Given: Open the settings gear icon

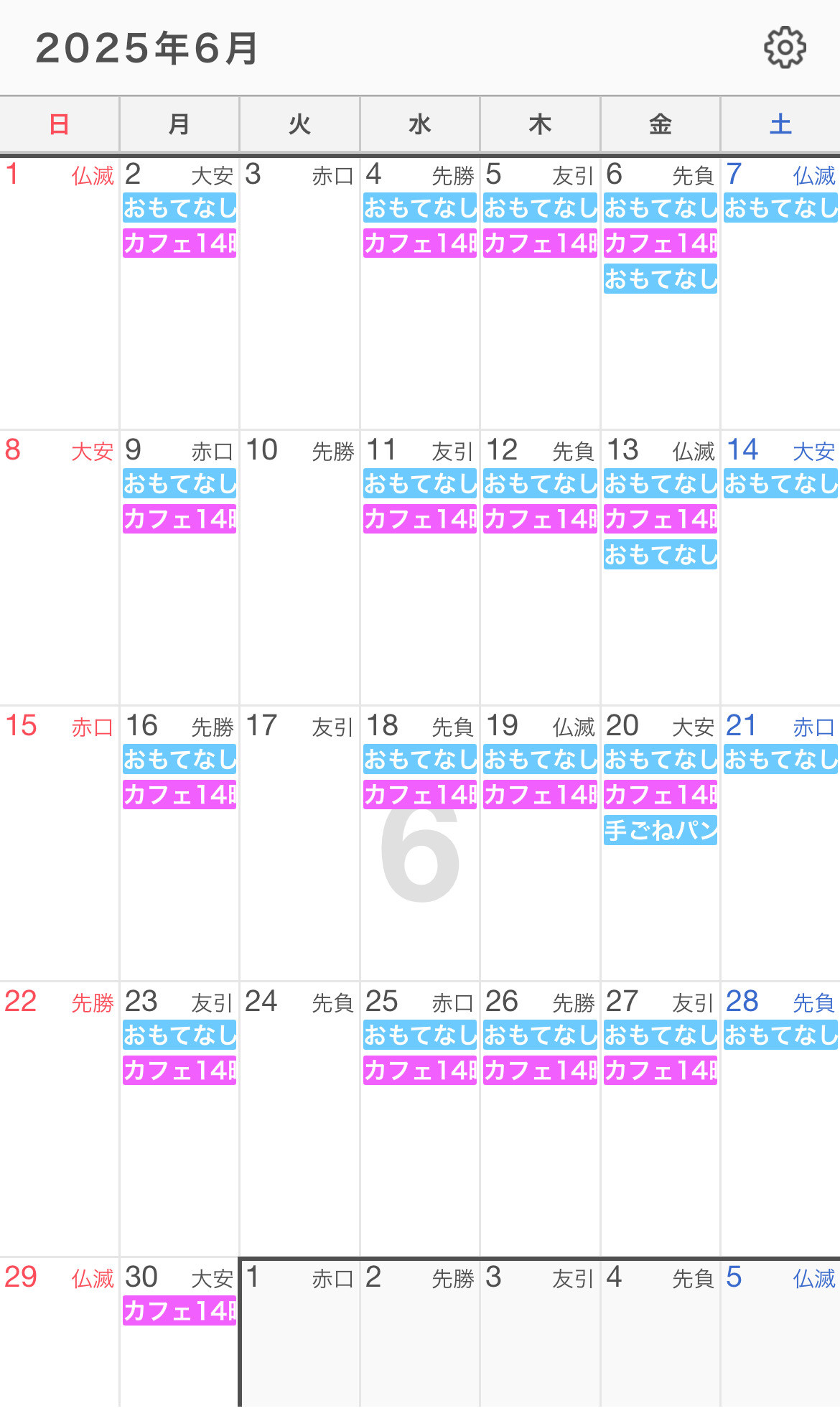Looking at the screenshot, I should pos(785,48).
